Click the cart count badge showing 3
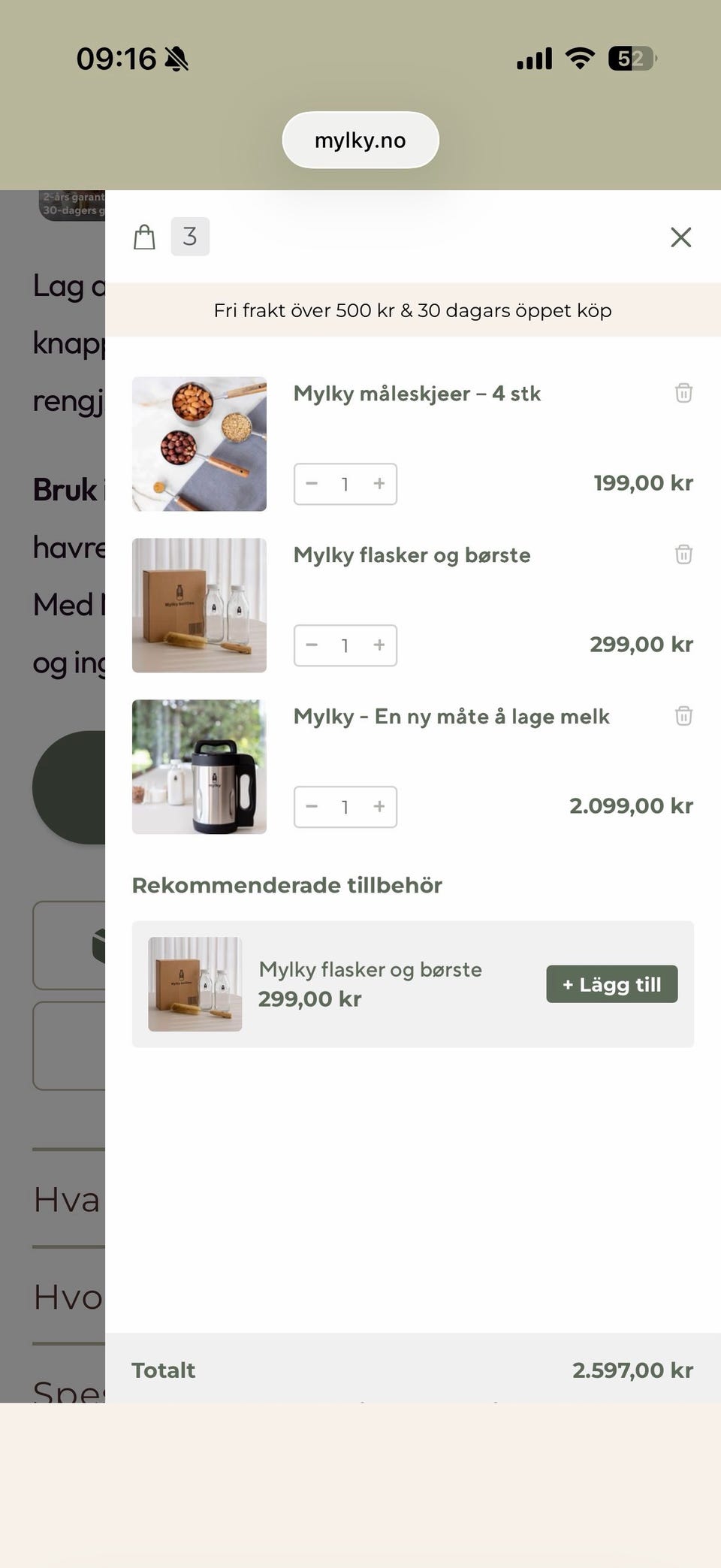This screenshot has height=1568, width=721. [x=190, y=236]
